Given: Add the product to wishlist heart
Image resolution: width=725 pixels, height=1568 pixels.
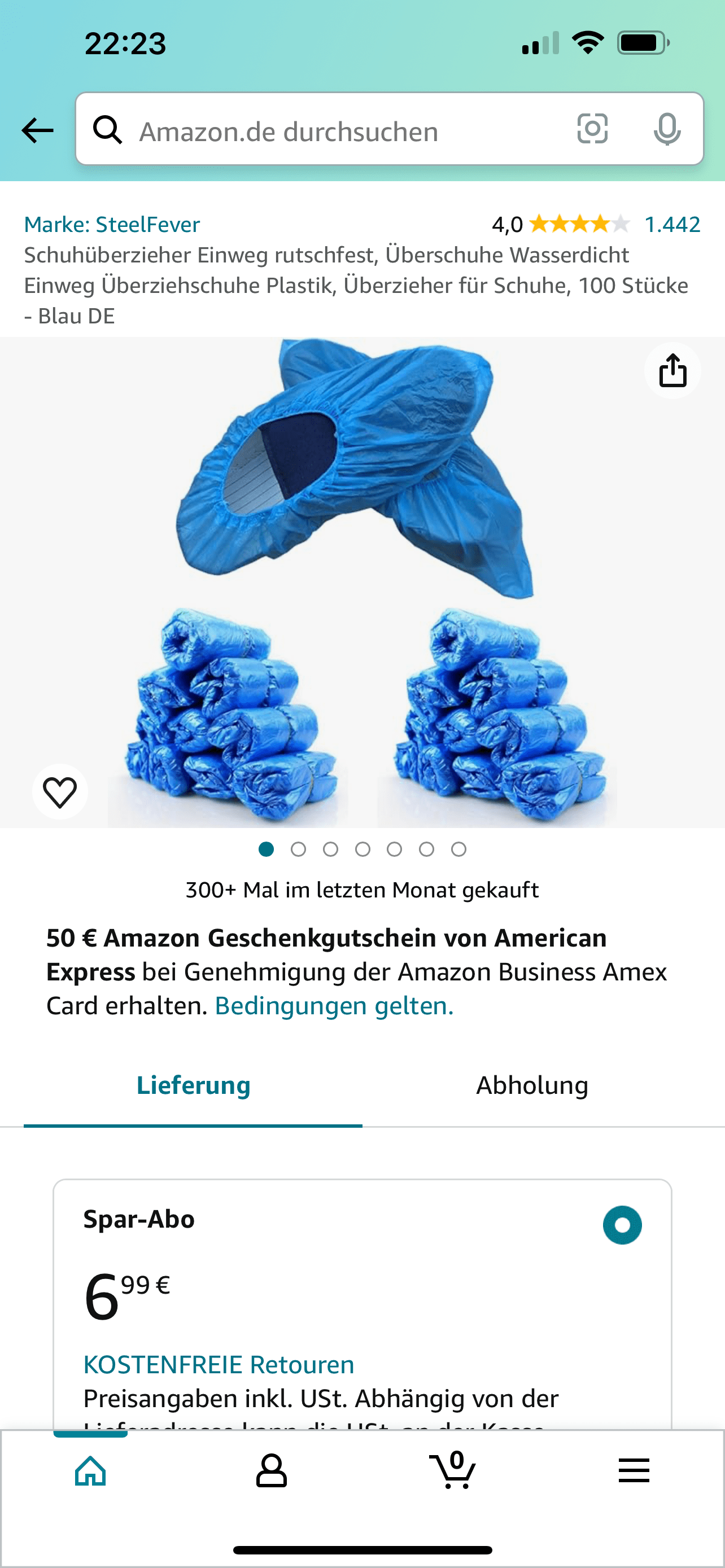Looking at the screenshot, I should [x=60, y=791].
